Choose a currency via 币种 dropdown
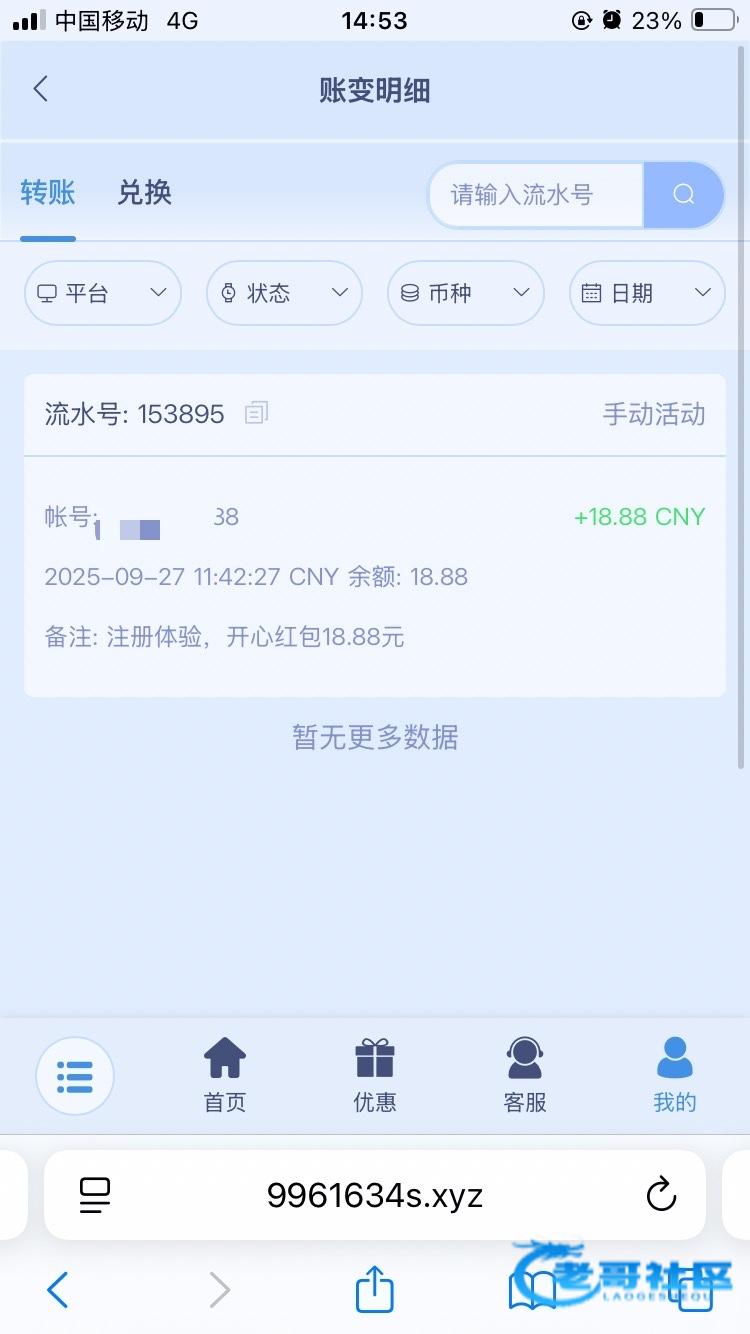 (x=465, y=293)
